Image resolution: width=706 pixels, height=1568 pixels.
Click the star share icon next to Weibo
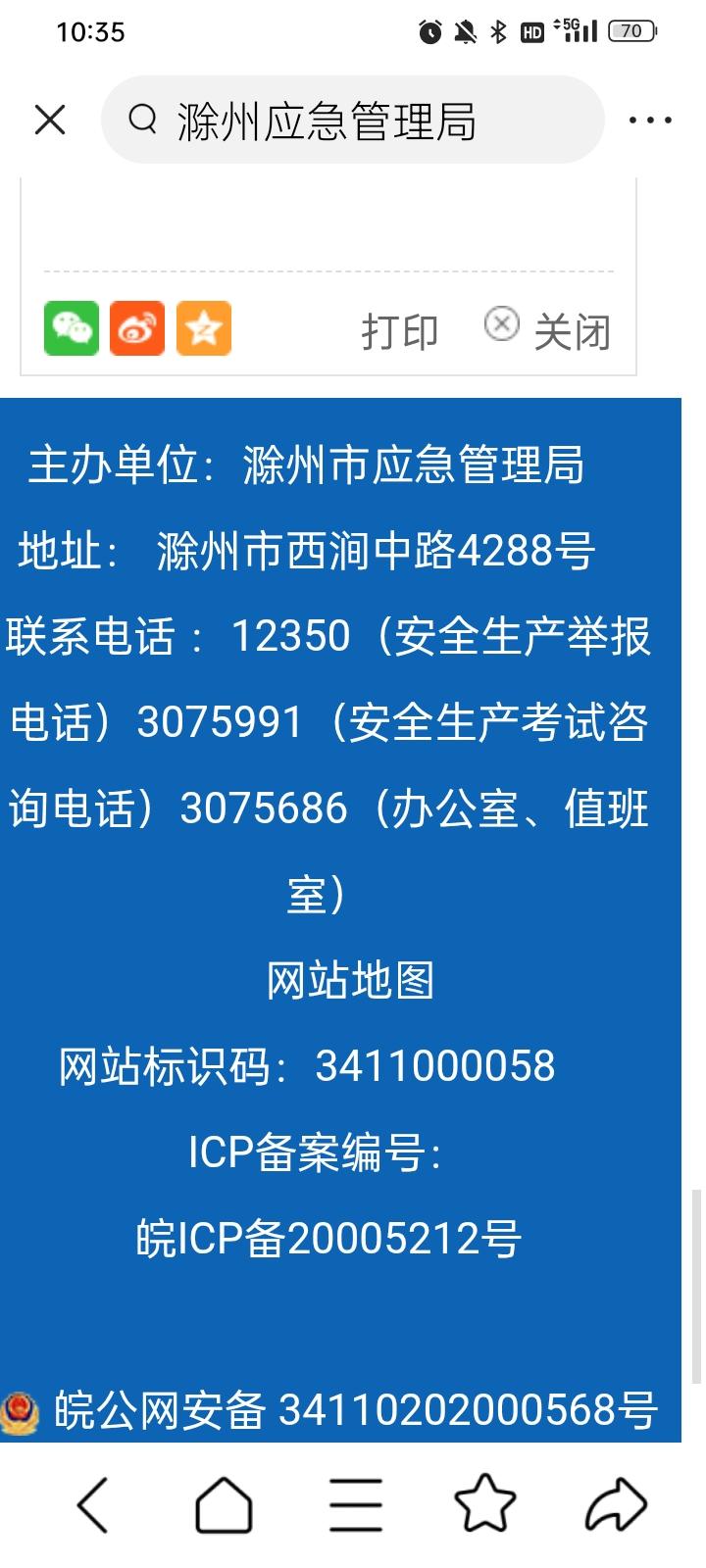click(x=203, y=328)
